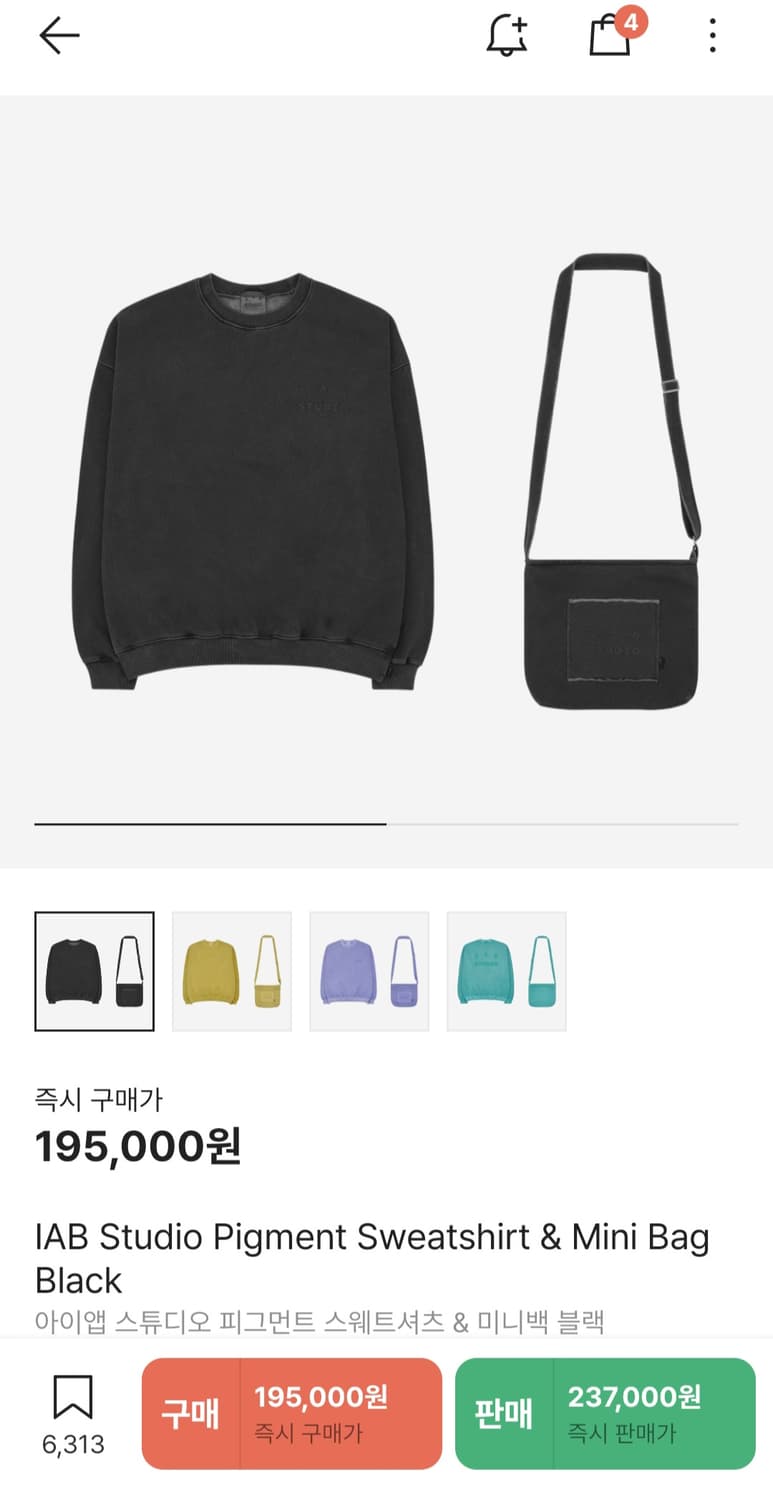Image resolution: width=773 pixels, height=1500 pixels.
Task: Select the yellow colorway thumbnail
Action: click(x=231, y=970)
